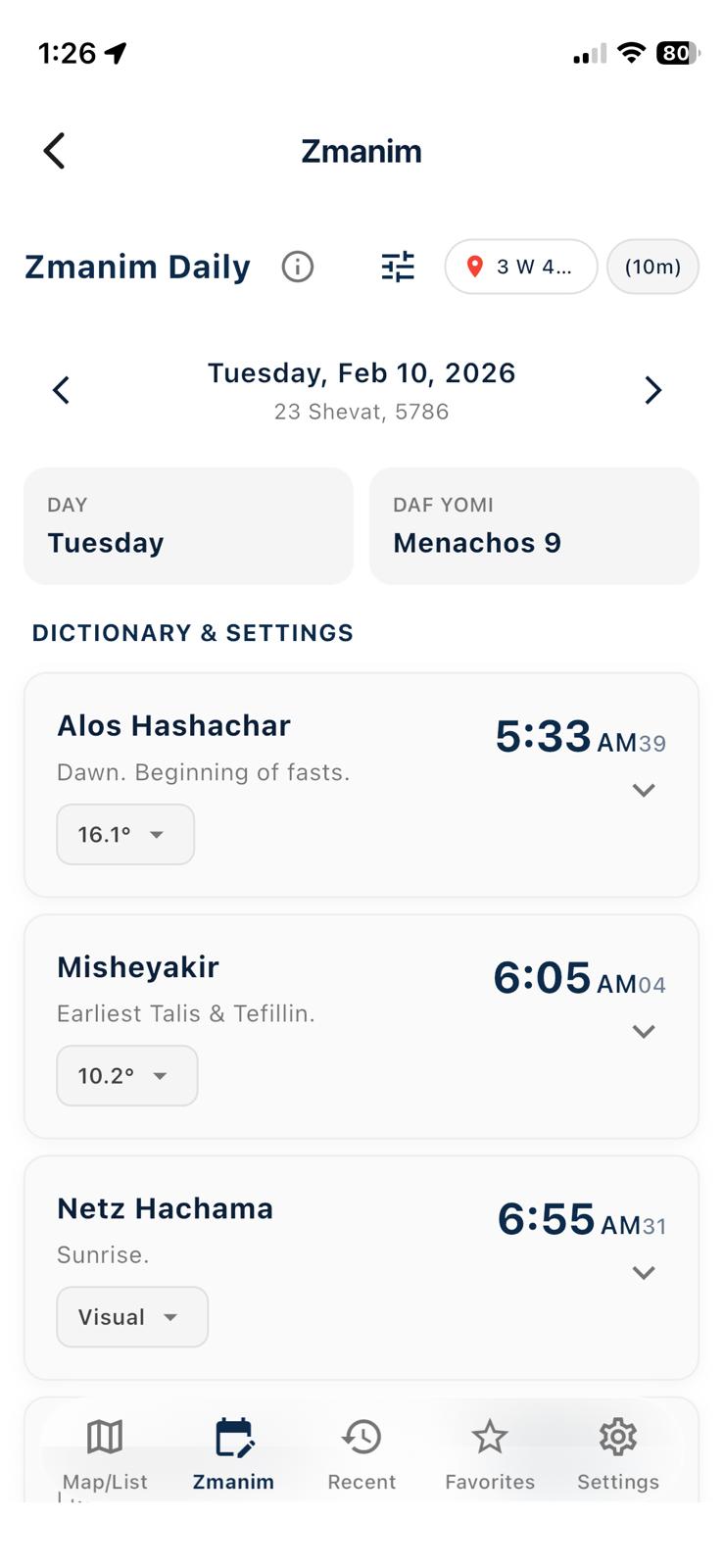Expand the Alos Hashachar details chevron
This screenshot has height=1568, width=723.
pos(644,790)
